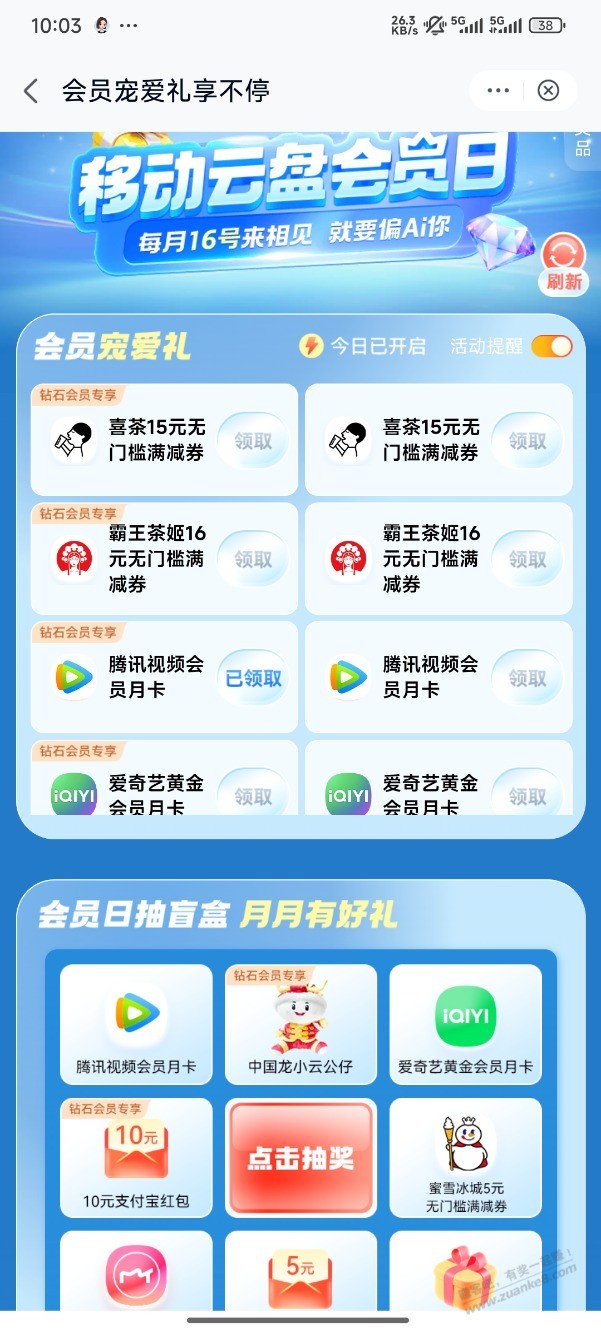
Task: Go back using the top-left arrow
Action: click(31, 91)
